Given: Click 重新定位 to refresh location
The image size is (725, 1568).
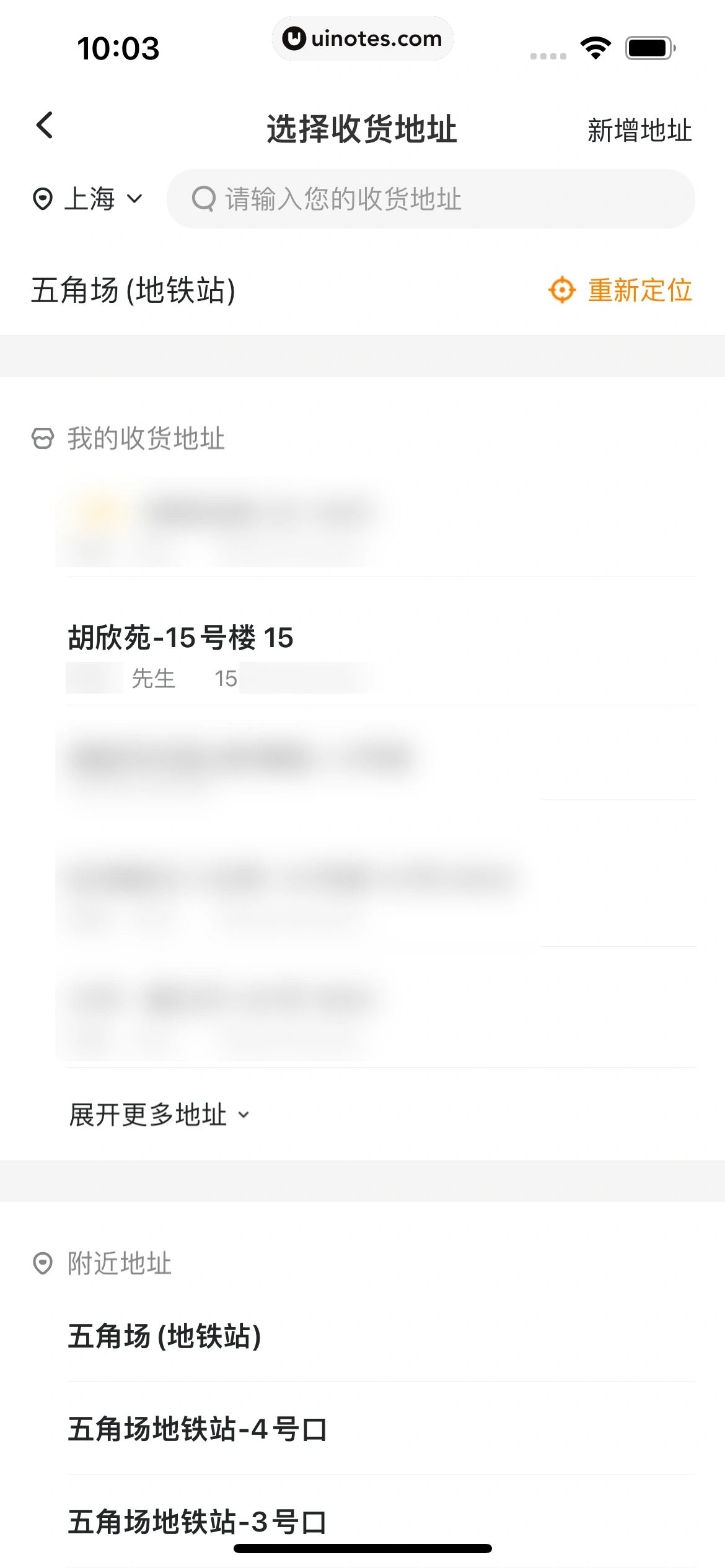Looking at the screenshot, I should [x=641, y=289].
